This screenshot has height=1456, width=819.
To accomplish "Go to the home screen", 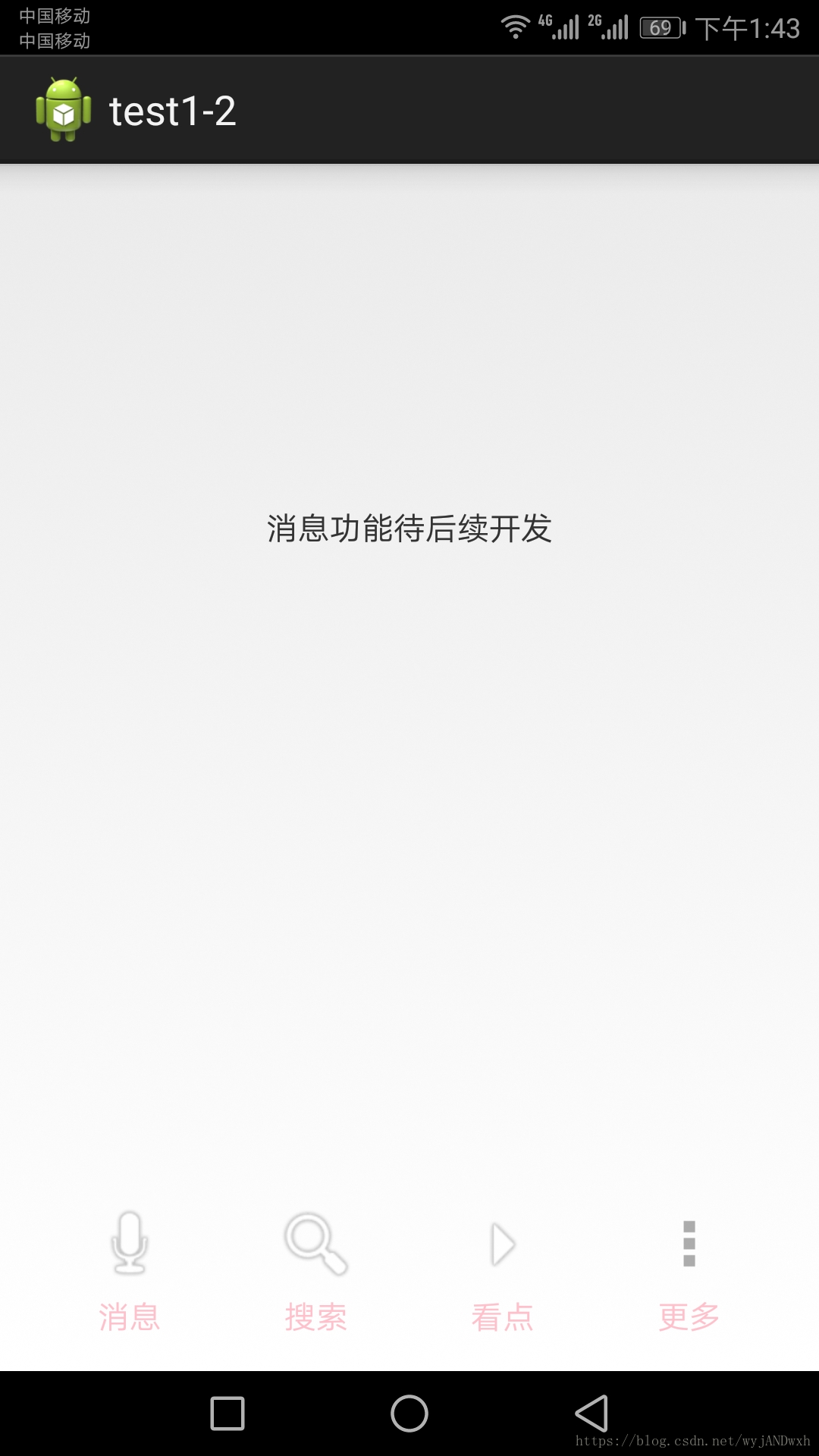I will [x=409, y=1414].
